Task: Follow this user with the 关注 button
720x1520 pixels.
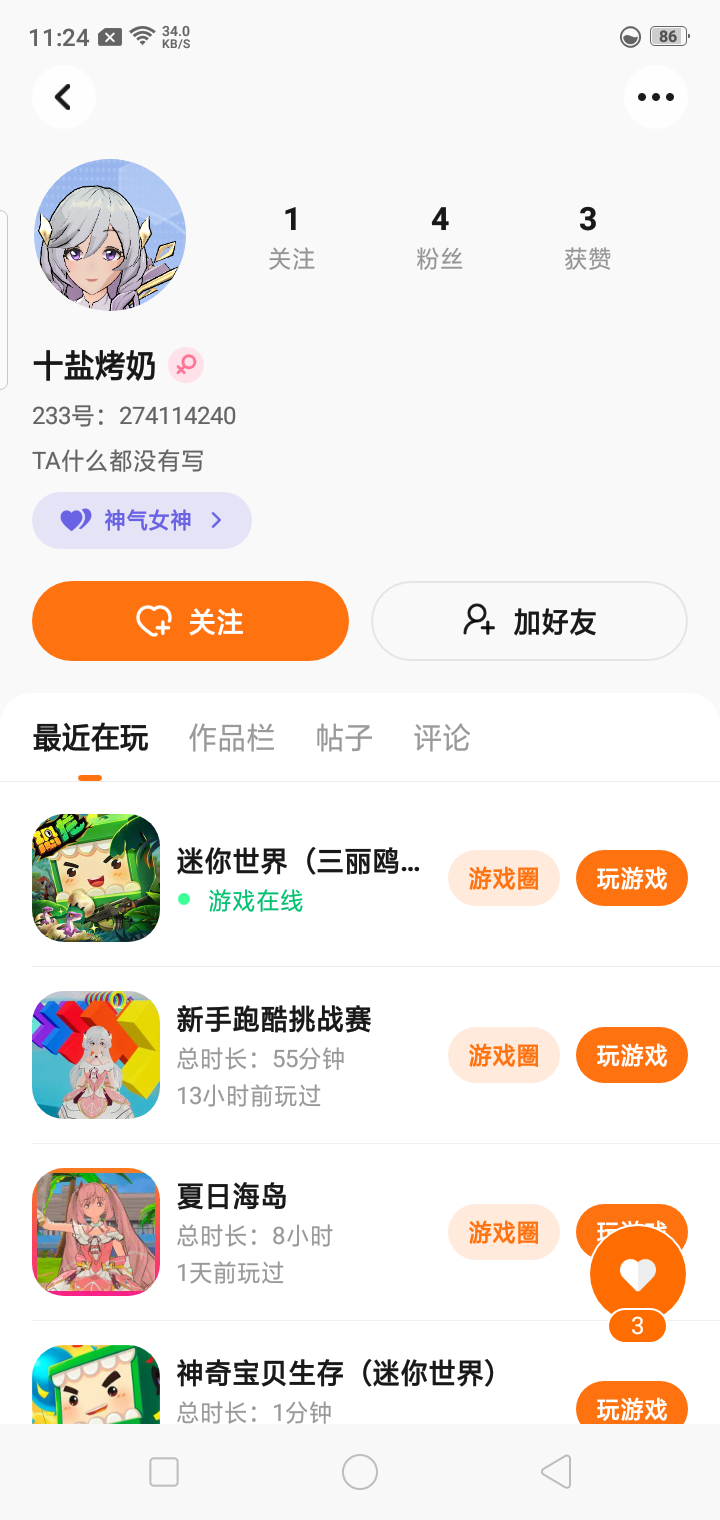Action: coord(190,621)
